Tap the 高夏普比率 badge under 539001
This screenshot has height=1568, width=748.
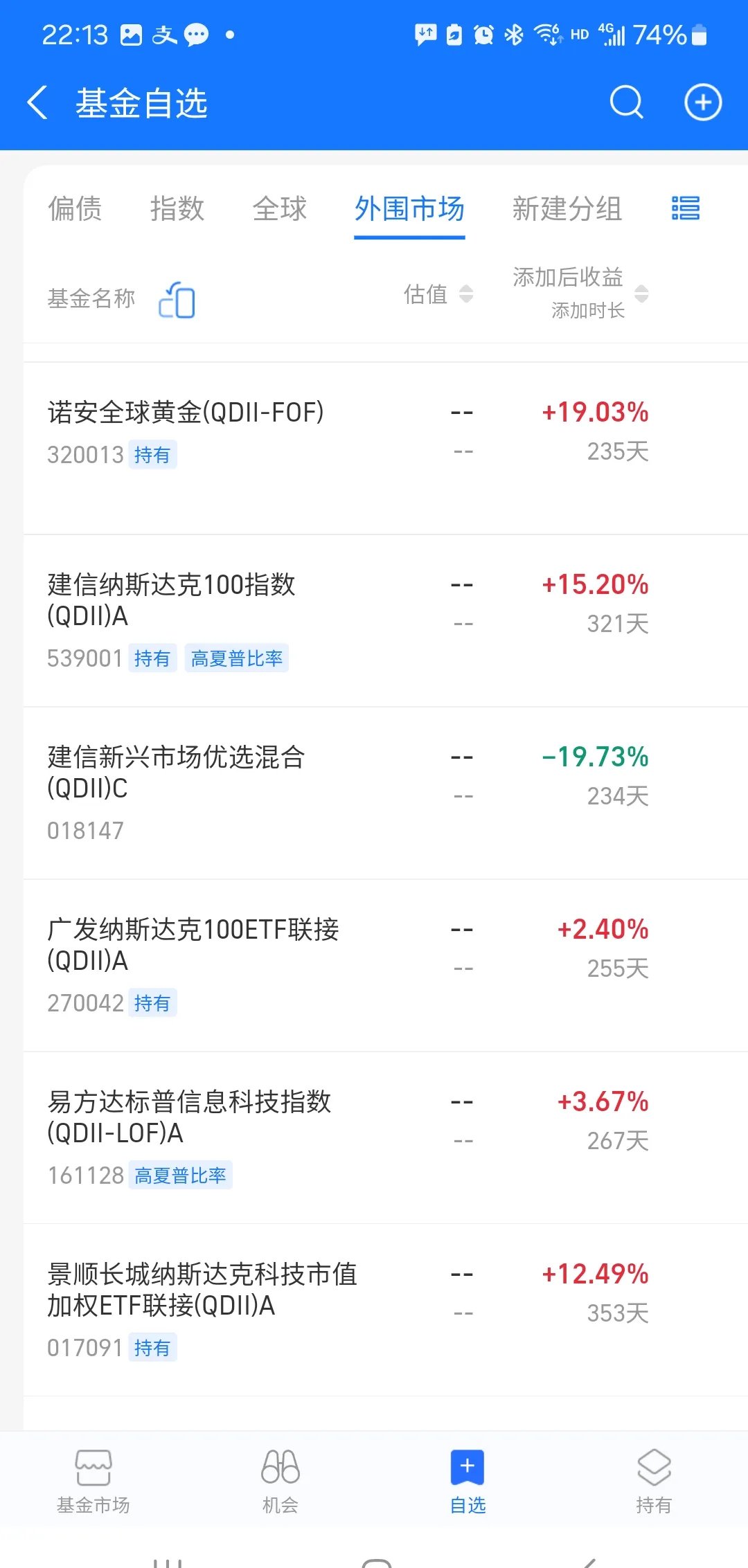[x=237, y=660]
